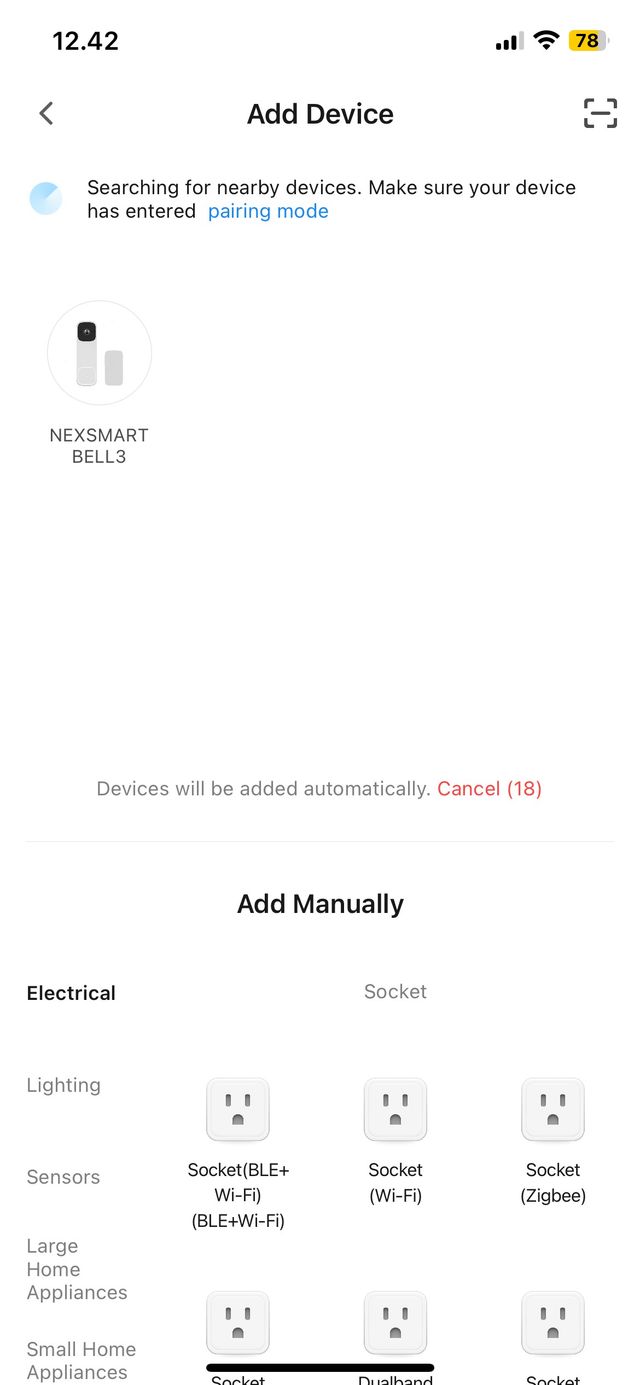
Task: Switch to the Sensors category
Action: pyautogui.click(x=64, y=1177)
